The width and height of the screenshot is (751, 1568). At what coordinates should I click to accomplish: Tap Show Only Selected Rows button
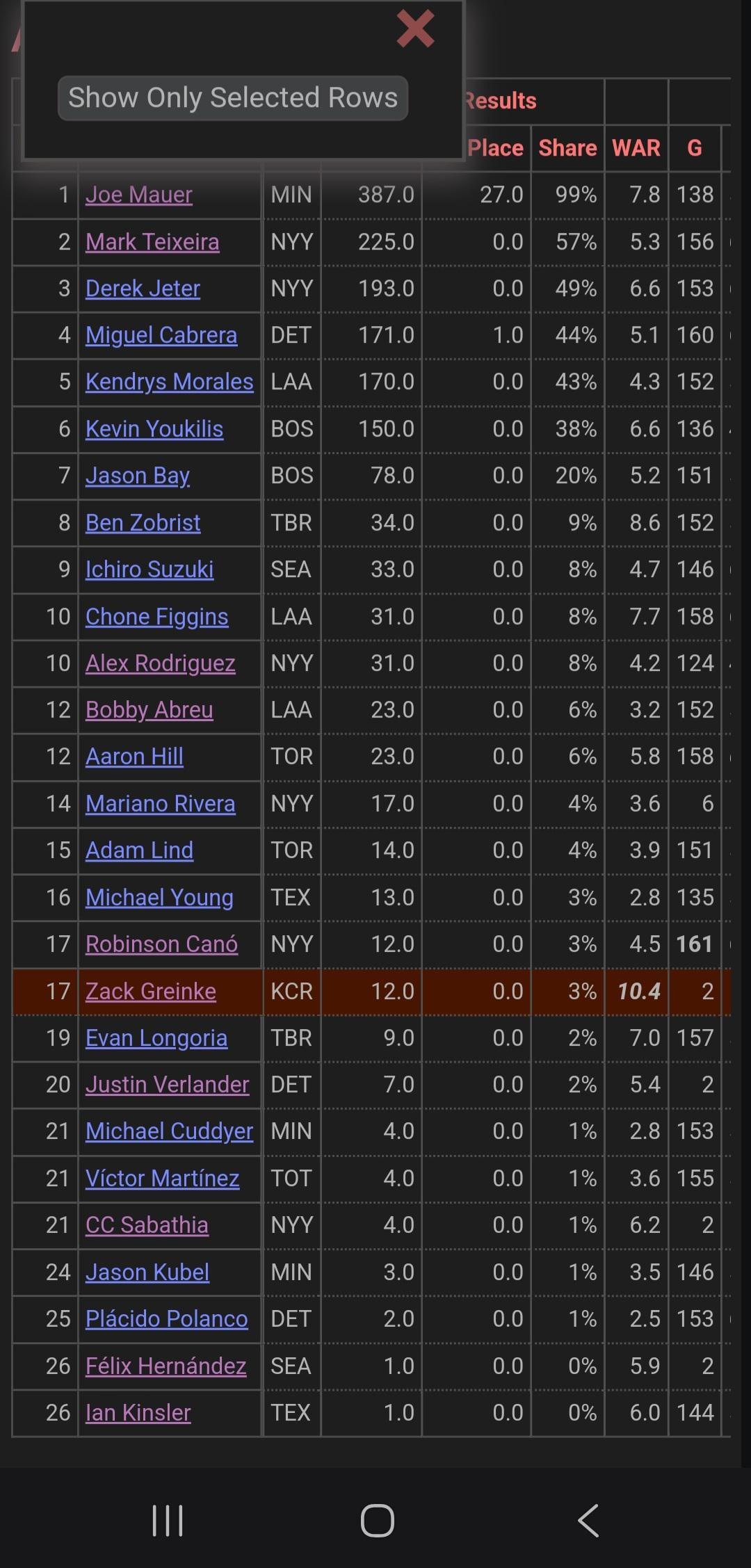click(x=232, y=98)
